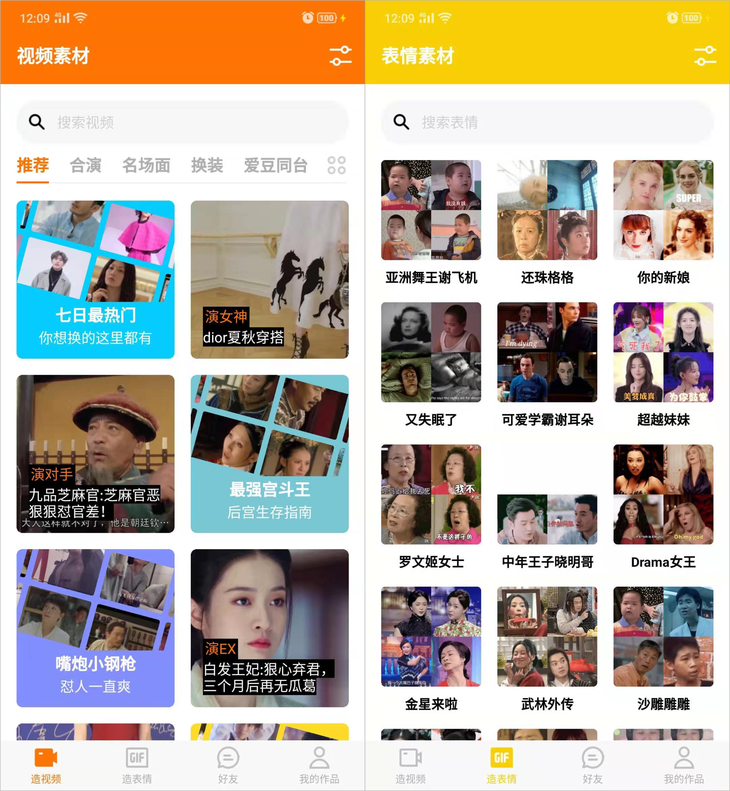
Task: Tap the 搜索表情 search box
Action: (547, 122)
